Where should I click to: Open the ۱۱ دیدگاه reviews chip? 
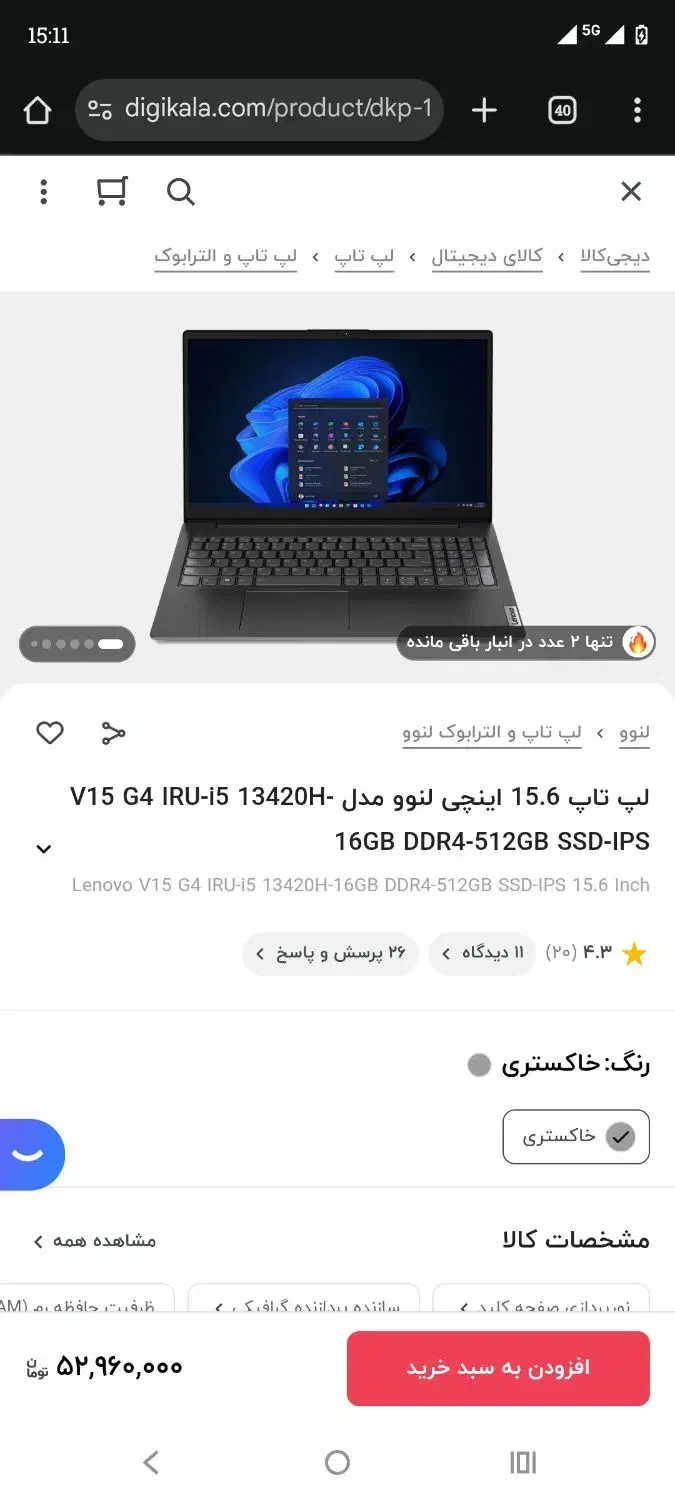[482, 954]
